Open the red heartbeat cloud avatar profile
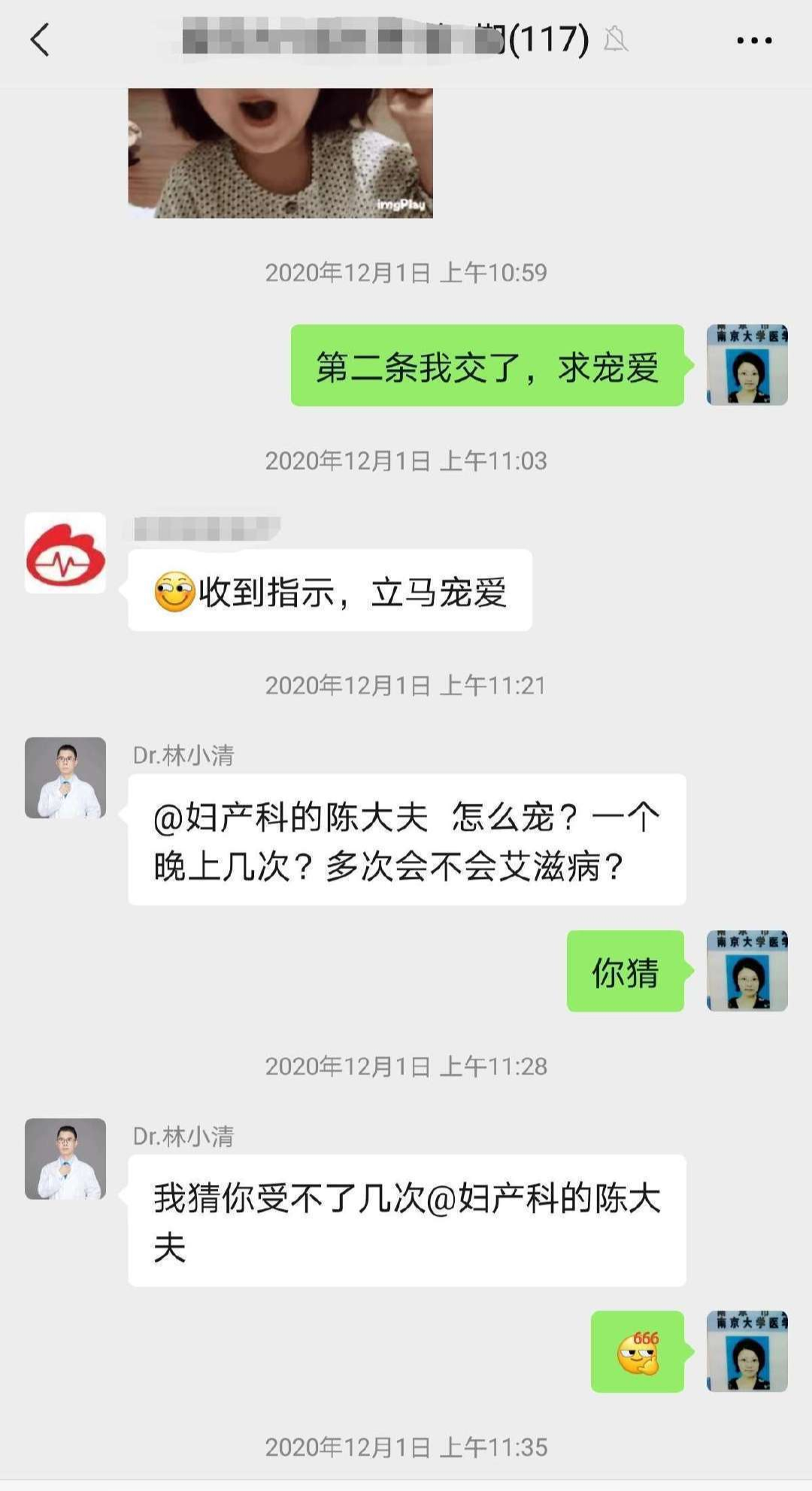 click(x=65, y=553)
